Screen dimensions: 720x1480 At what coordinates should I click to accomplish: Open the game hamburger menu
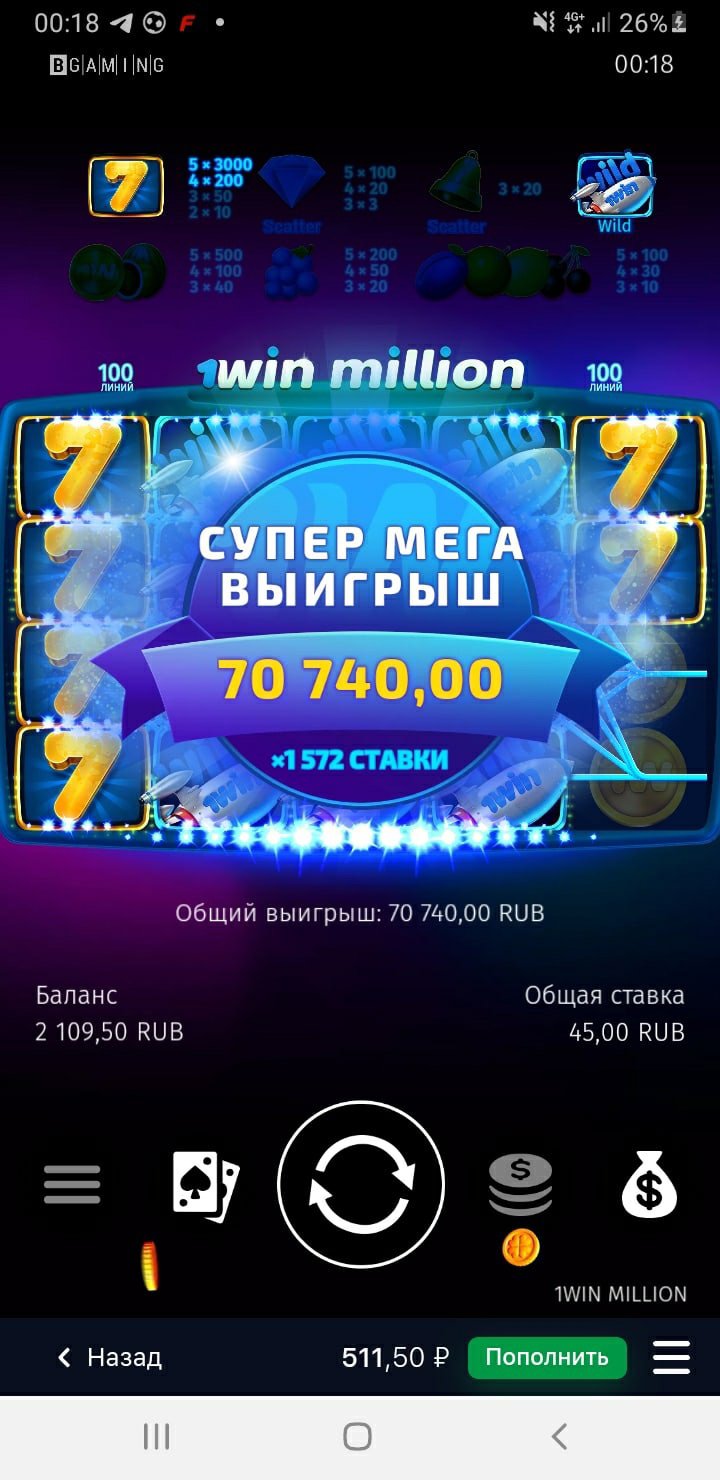point(72,1185)
